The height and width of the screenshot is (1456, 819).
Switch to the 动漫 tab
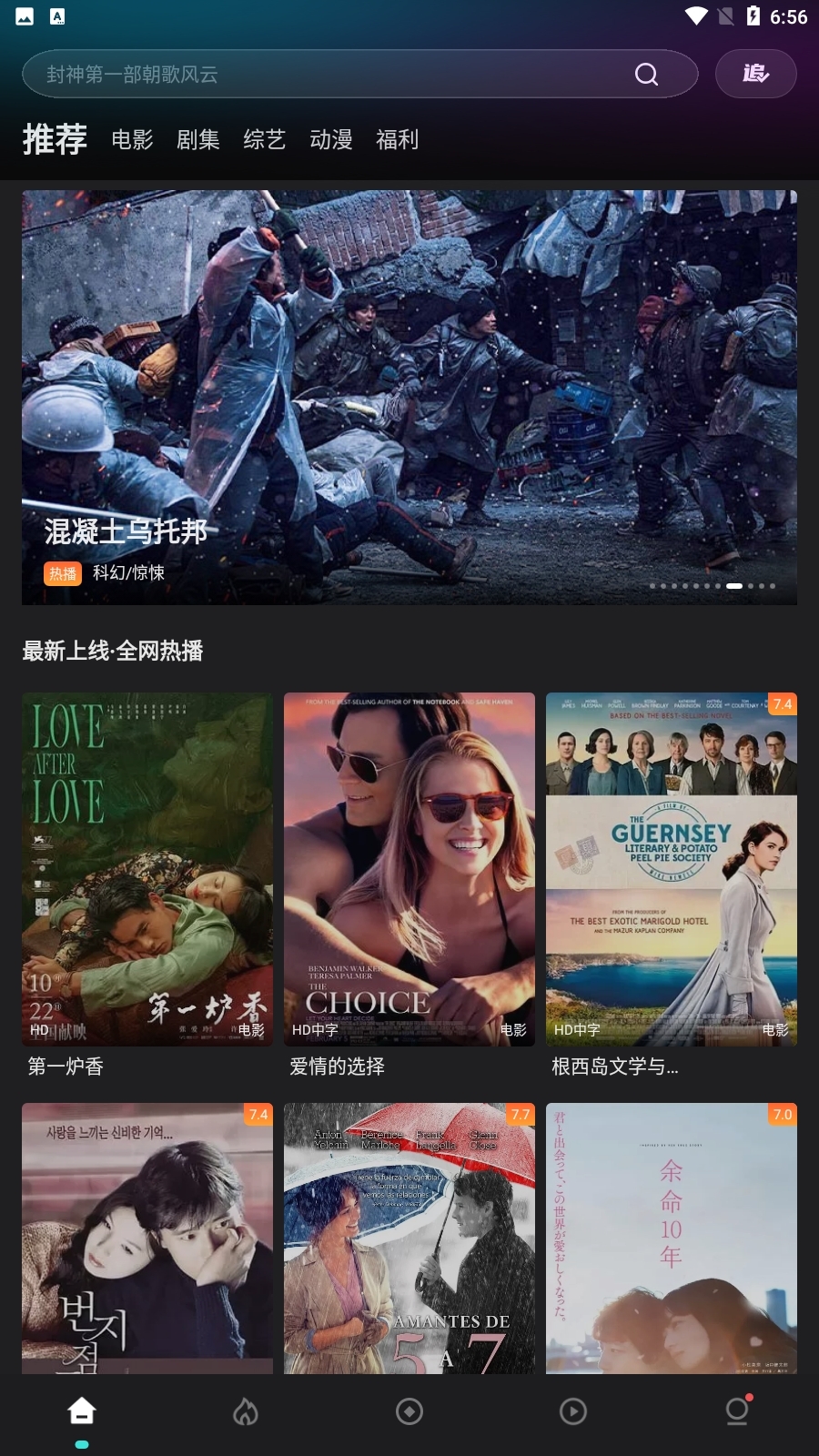pos(332,140)
